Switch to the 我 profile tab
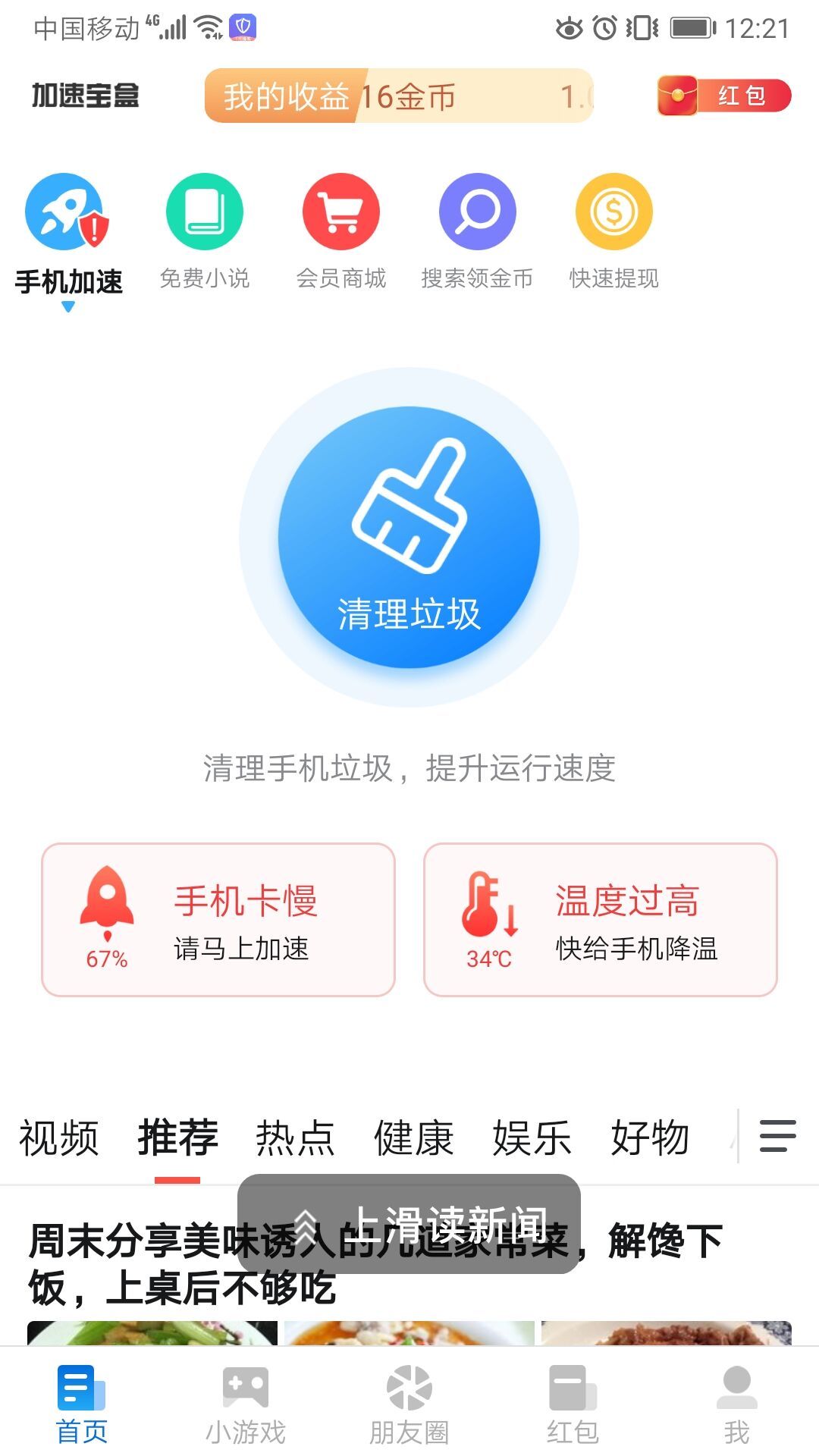819x1456 pixels. coord(737,1404)
